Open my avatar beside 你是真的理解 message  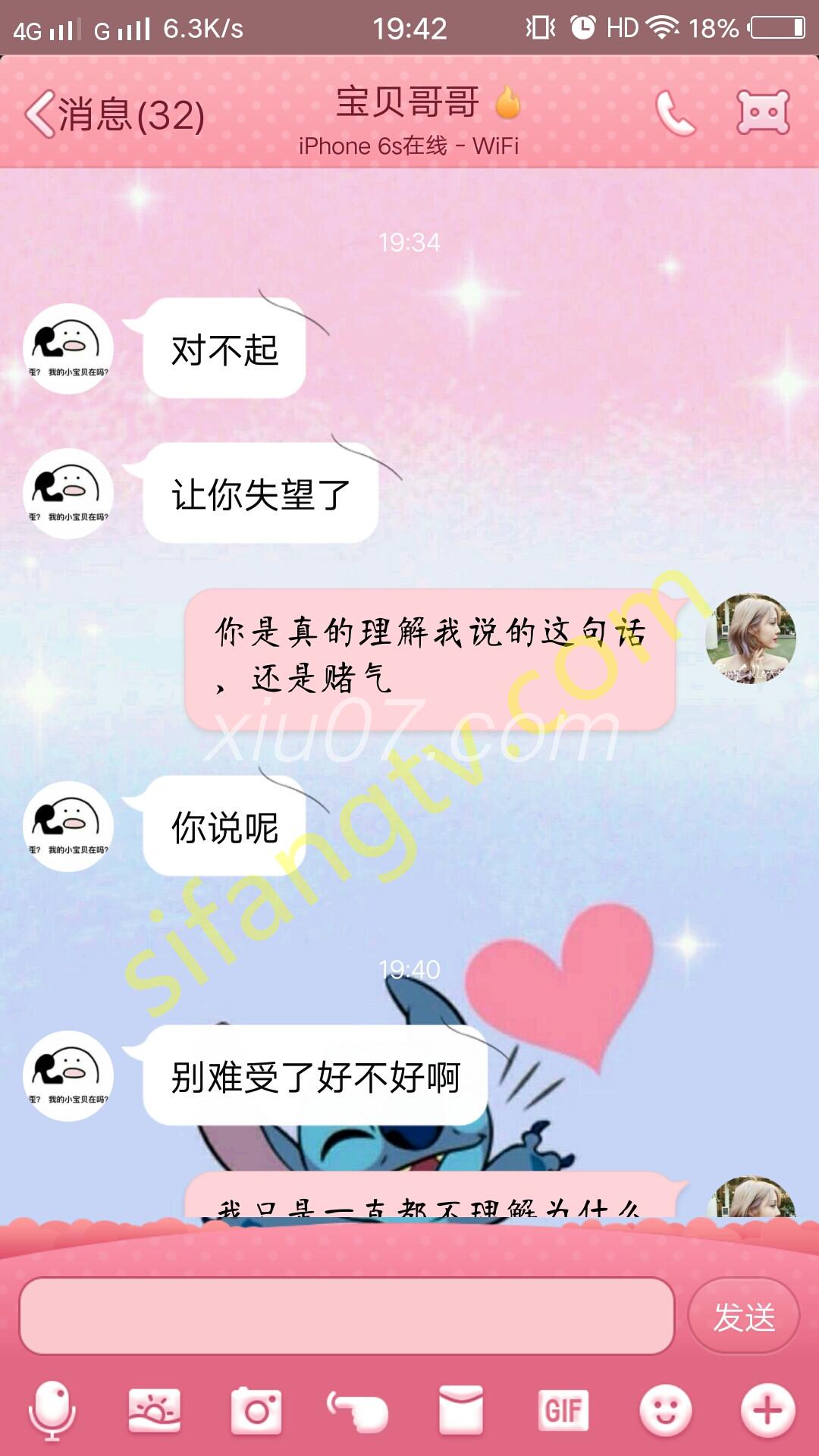pos(751,639)
